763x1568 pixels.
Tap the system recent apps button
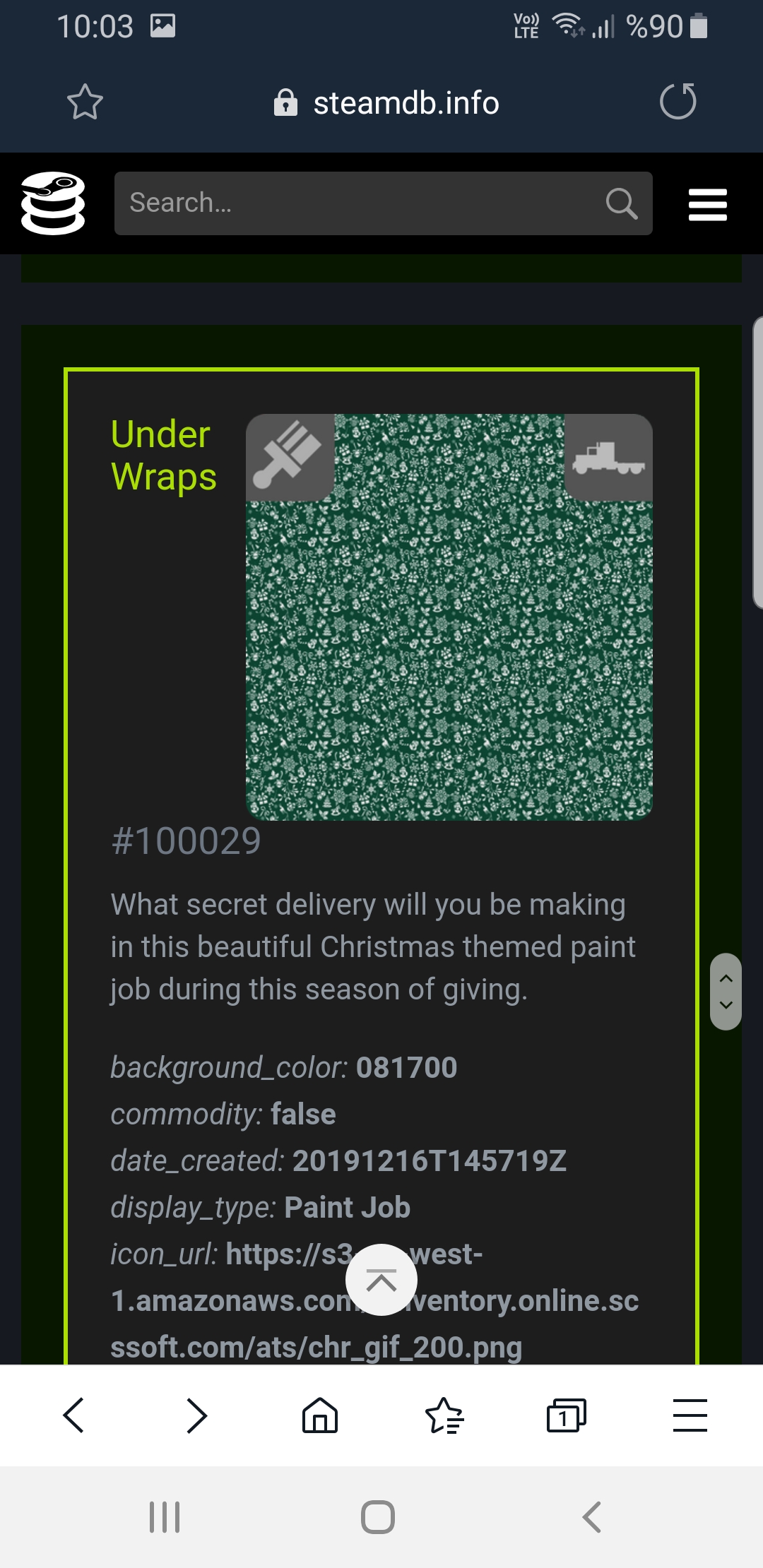(165, 1517)
